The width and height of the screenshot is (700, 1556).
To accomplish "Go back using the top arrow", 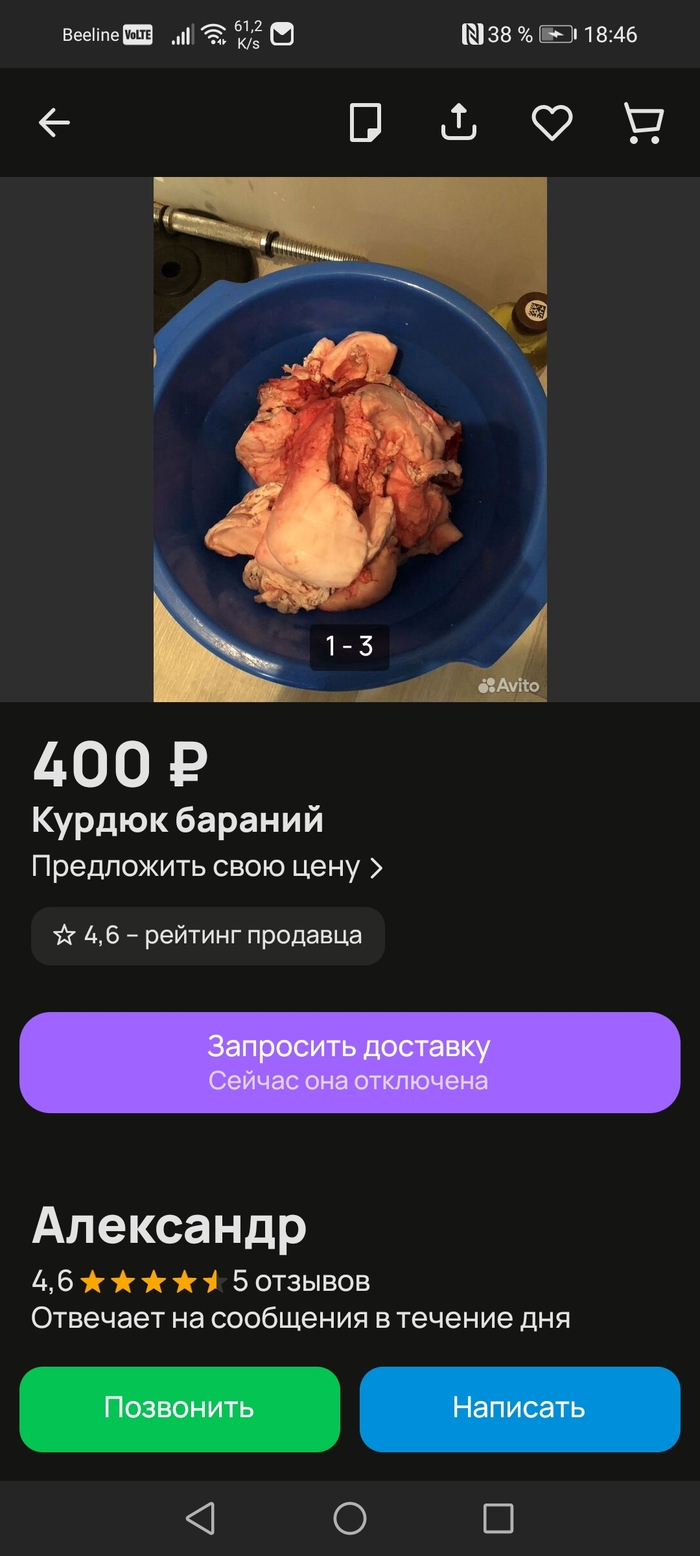I will coord(54,123).
